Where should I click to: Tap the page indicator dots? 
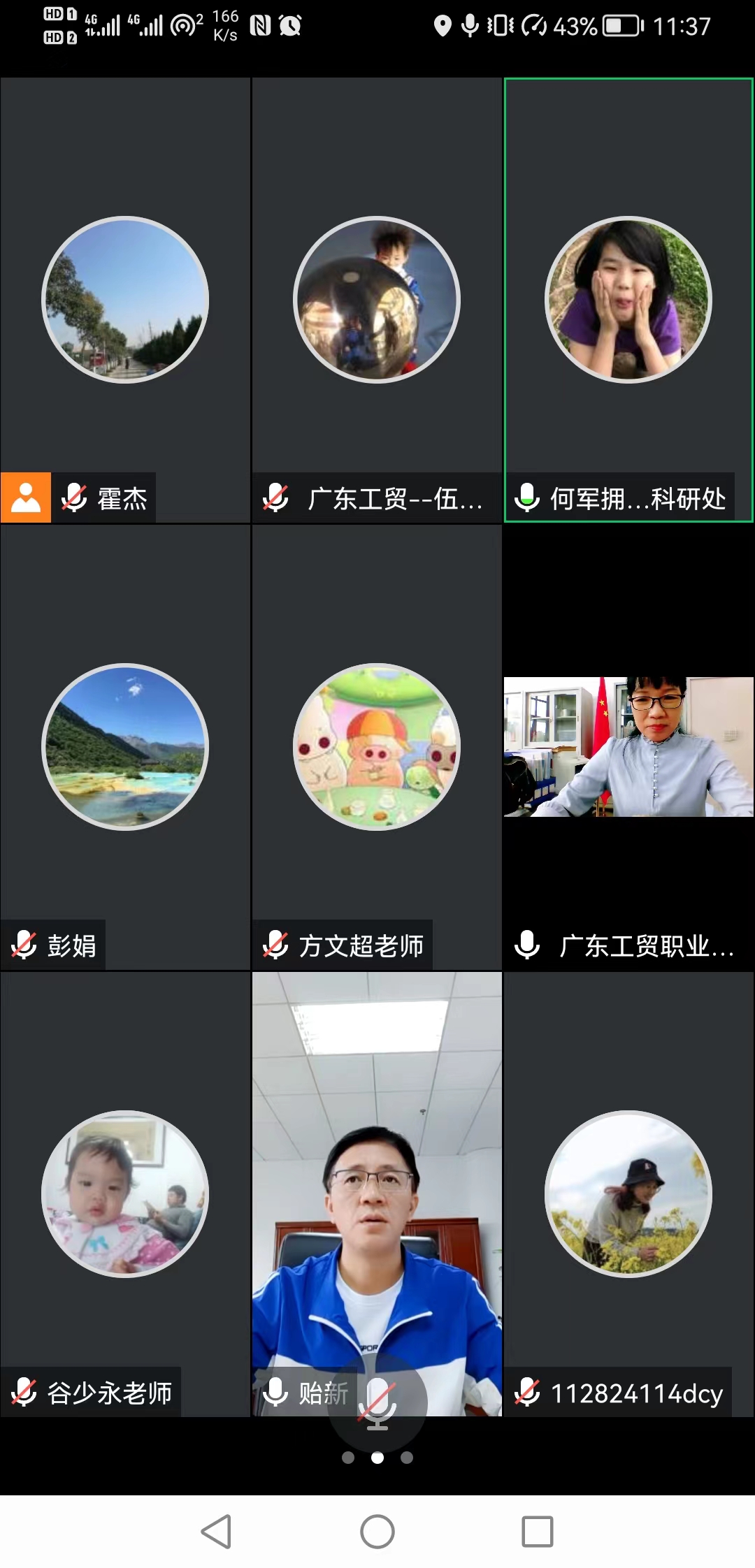click(x=377, y=1458)
